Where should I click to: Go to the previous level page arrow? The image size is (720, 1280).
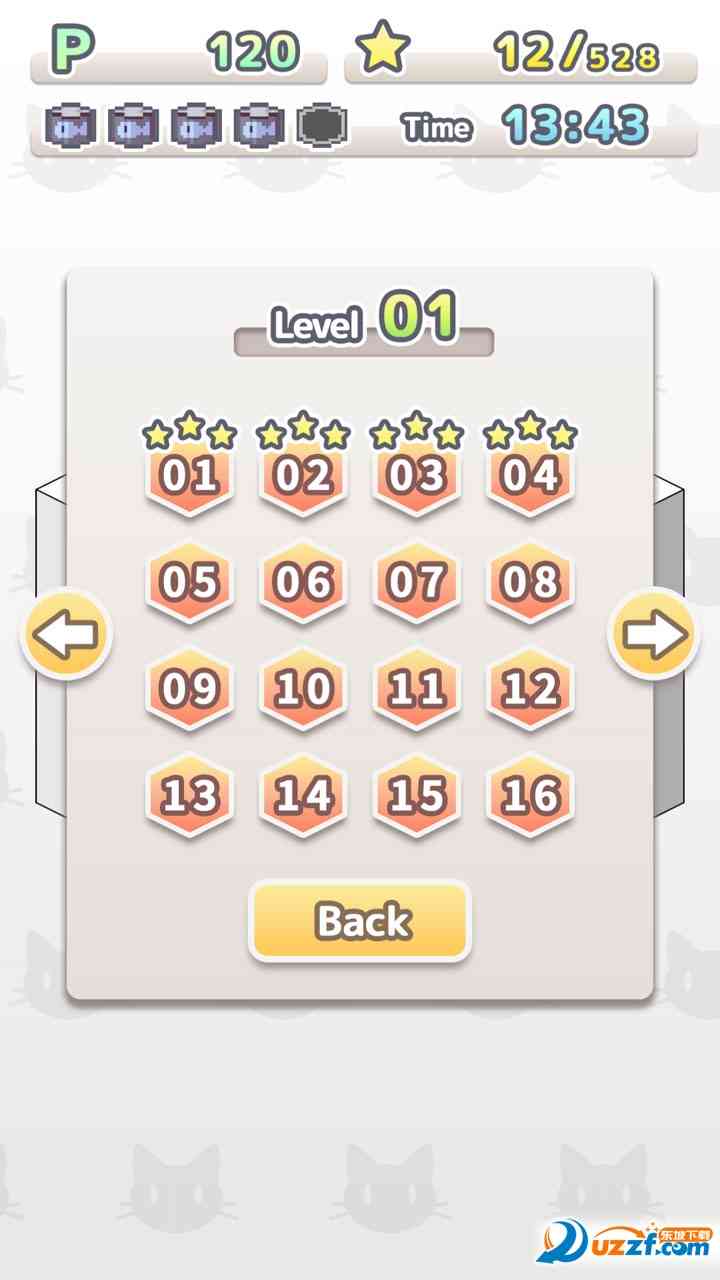(66, 634)
